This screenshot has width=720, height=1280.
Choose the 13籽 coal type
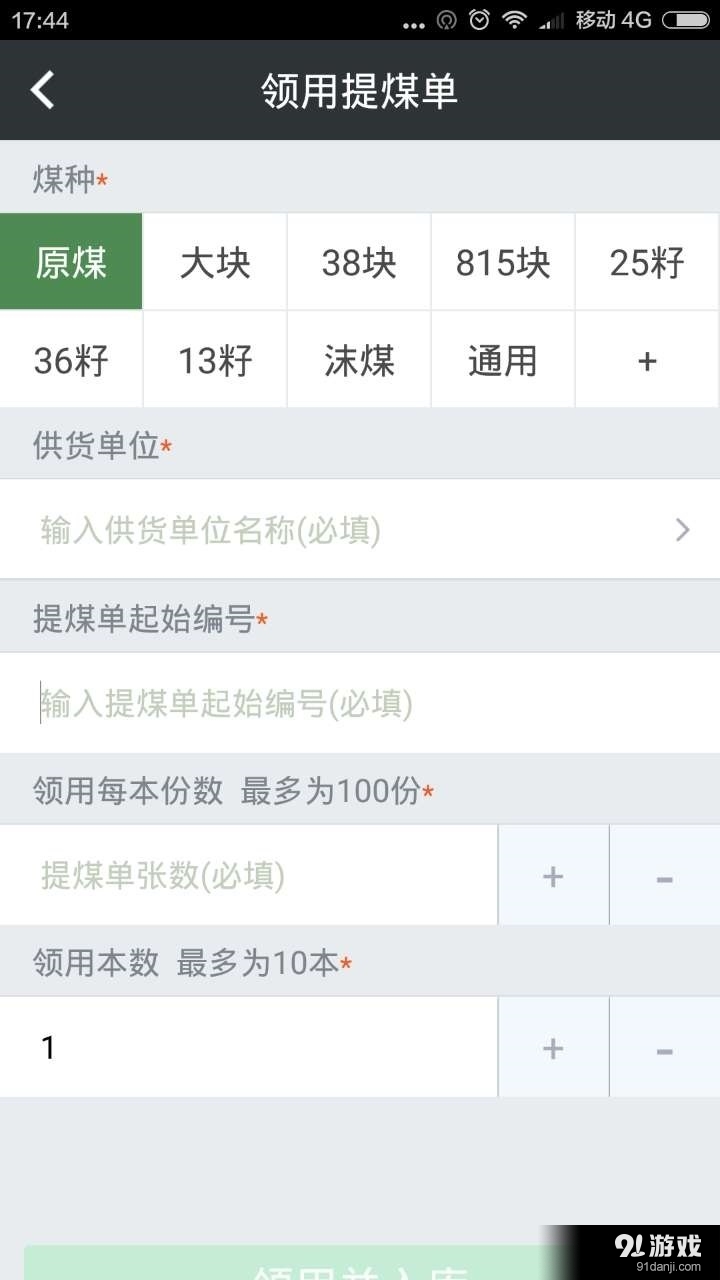point(215,360)
